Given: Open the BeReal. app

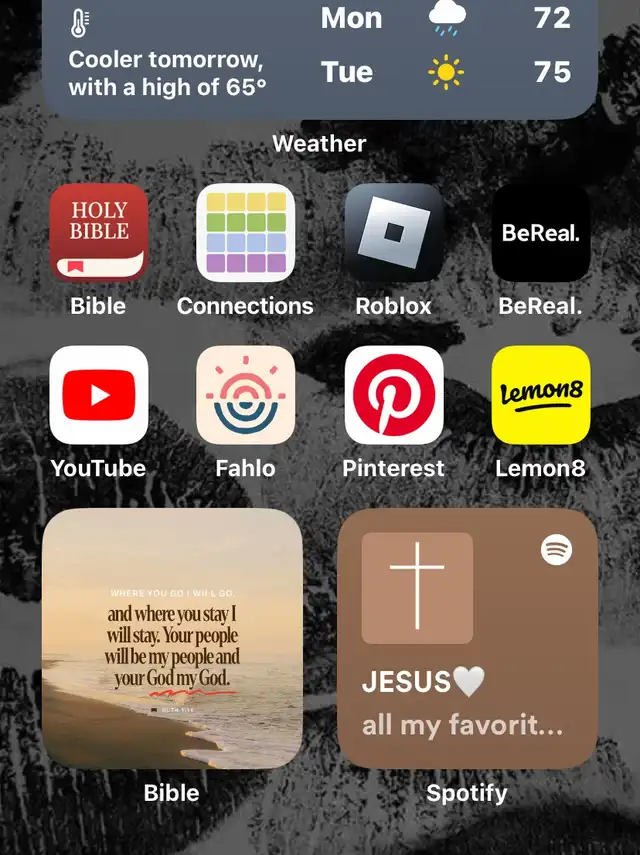Looking at the screenshot, I should 541,233.
